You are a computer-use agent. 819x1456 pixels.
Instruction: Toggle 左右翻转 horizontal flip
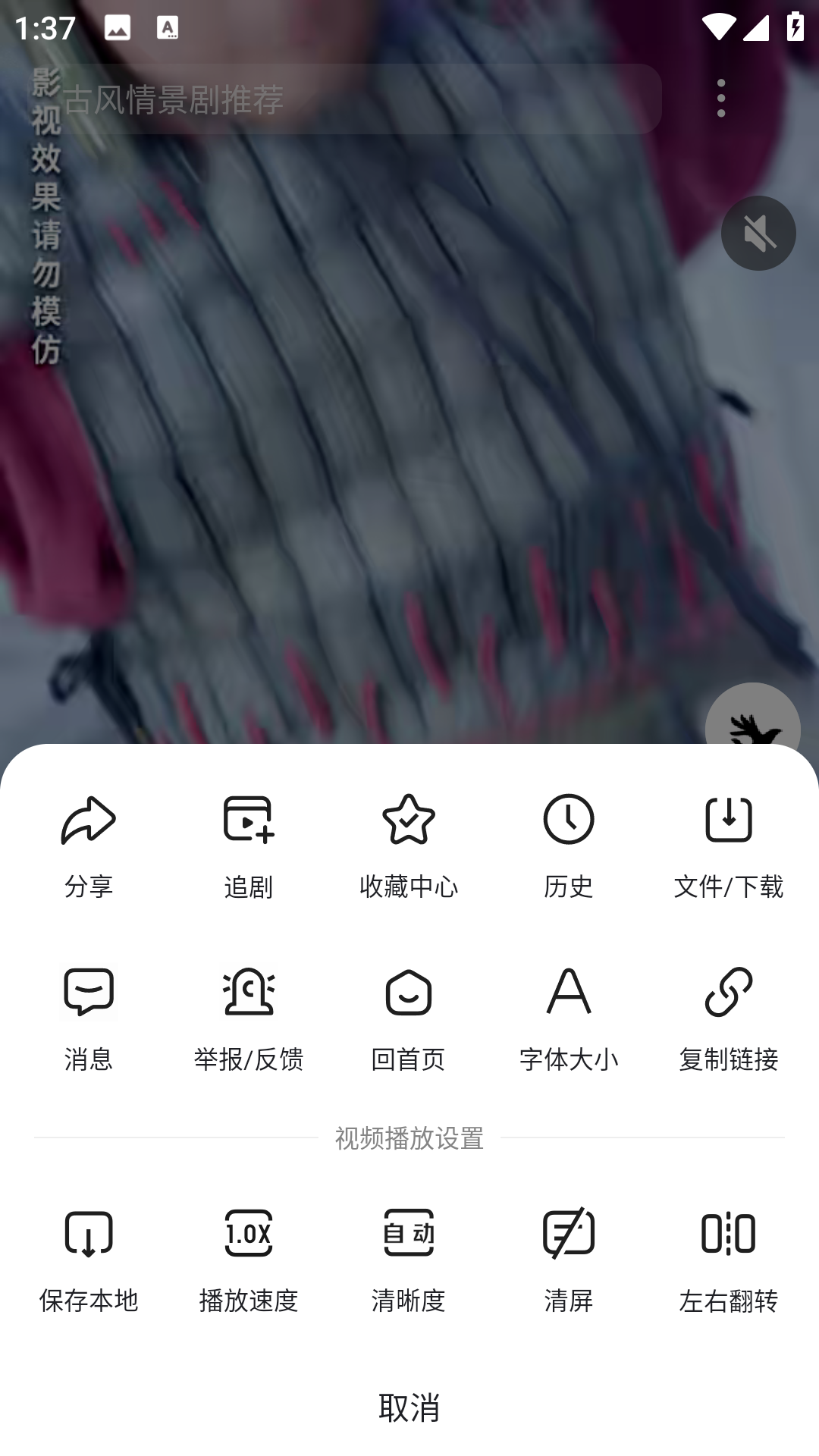[x=730, y=1259]
